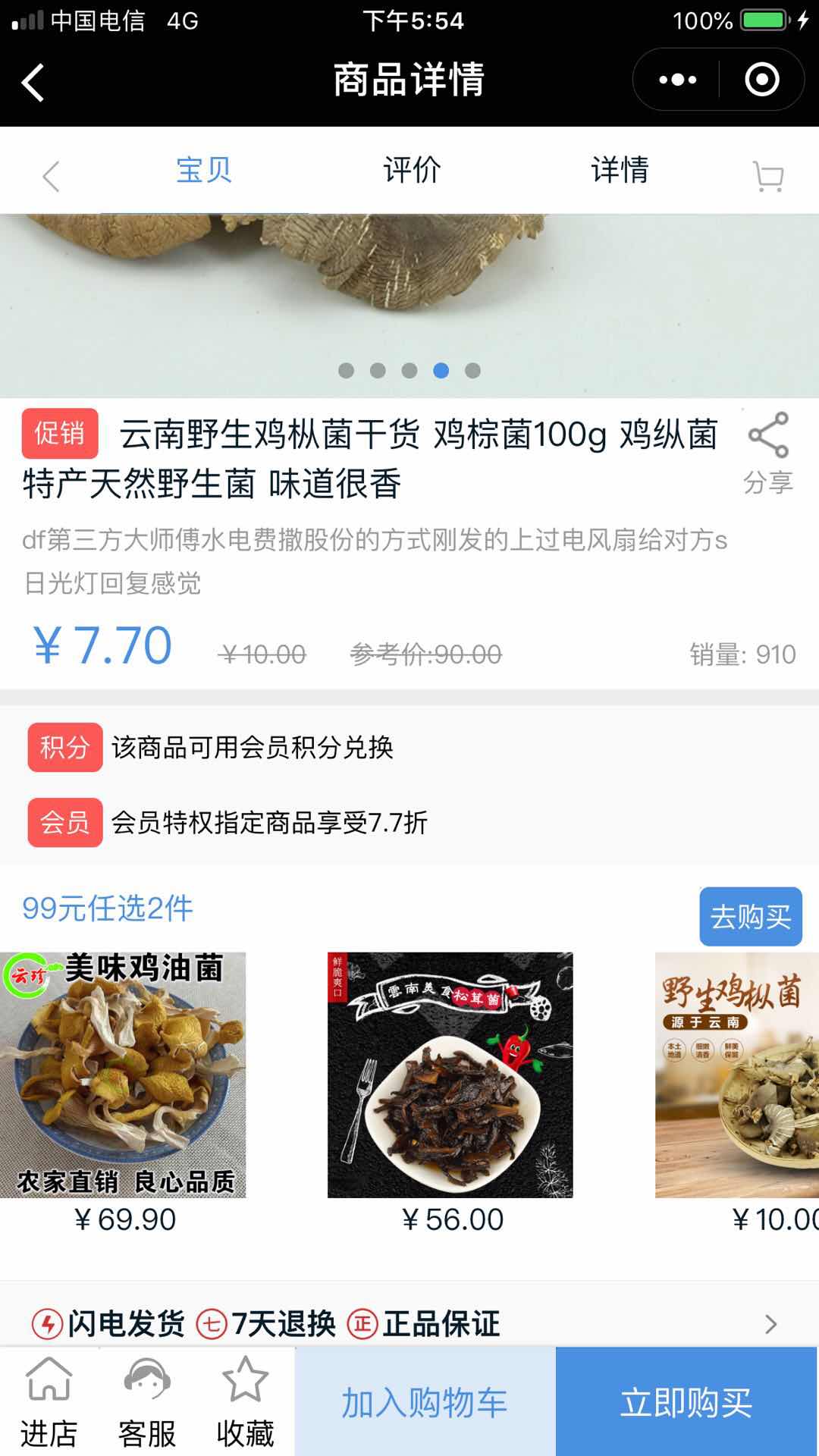This screenshot has height=1456, width=819.
Task: Tap the gray back chevron beside 宝贝
Action: click(51, 177)
